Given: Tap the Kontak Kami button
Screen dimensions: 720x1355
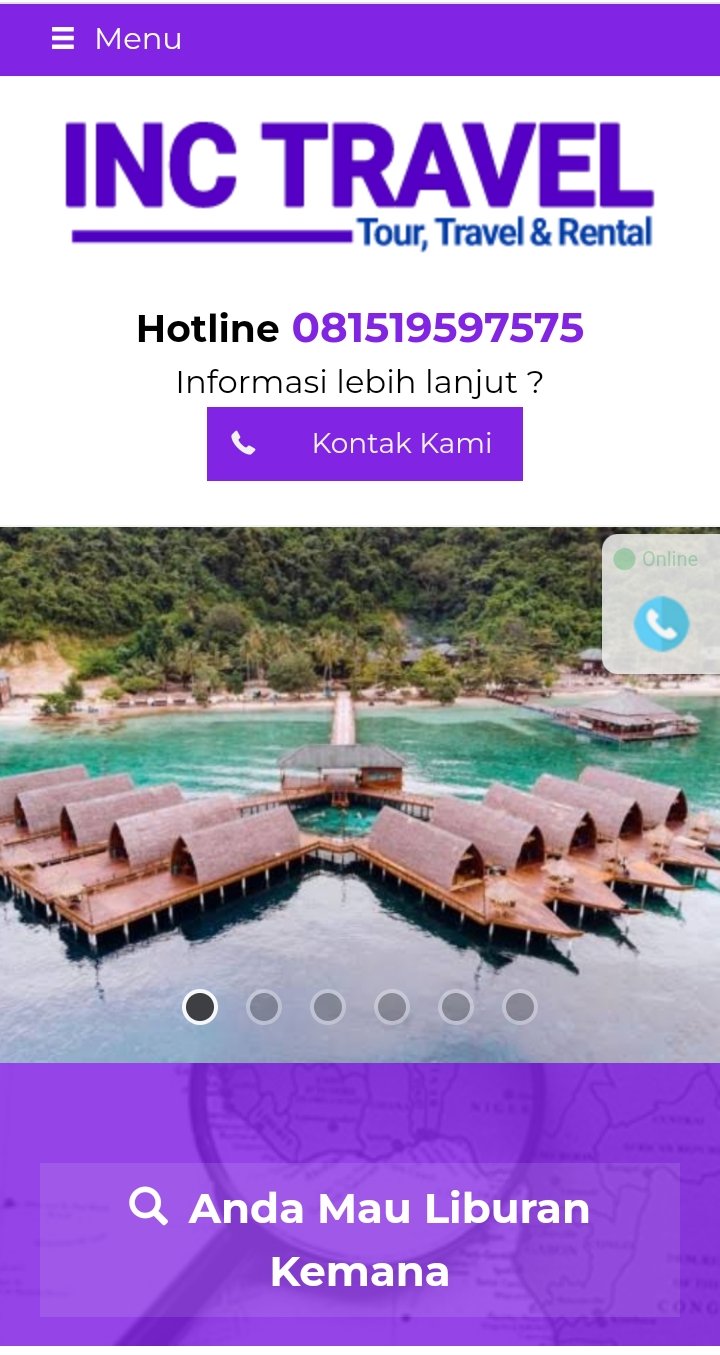Looking at the screenshot, I should [365, 444].
